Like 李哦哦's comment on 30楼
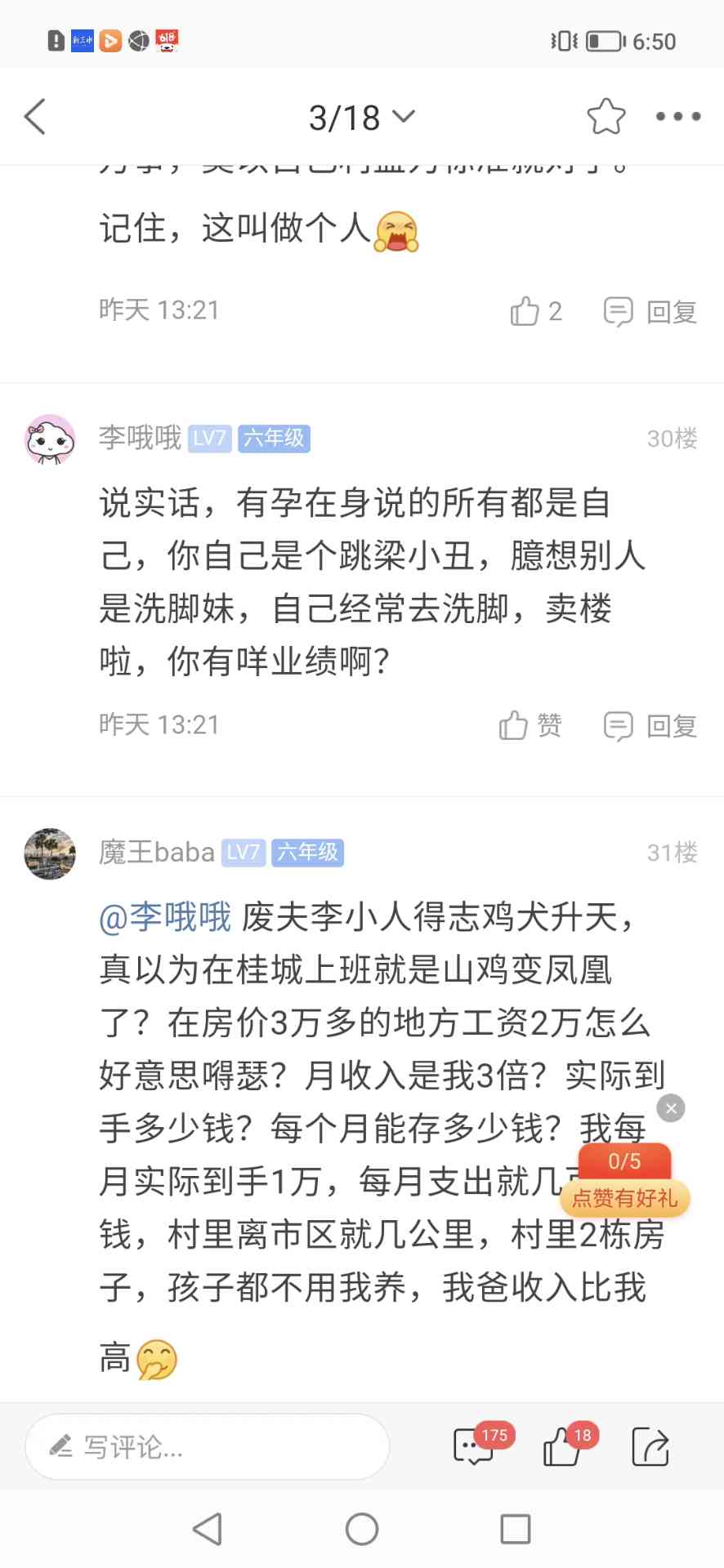Screen dimensions: 724x1568 [x=530, y=725]
